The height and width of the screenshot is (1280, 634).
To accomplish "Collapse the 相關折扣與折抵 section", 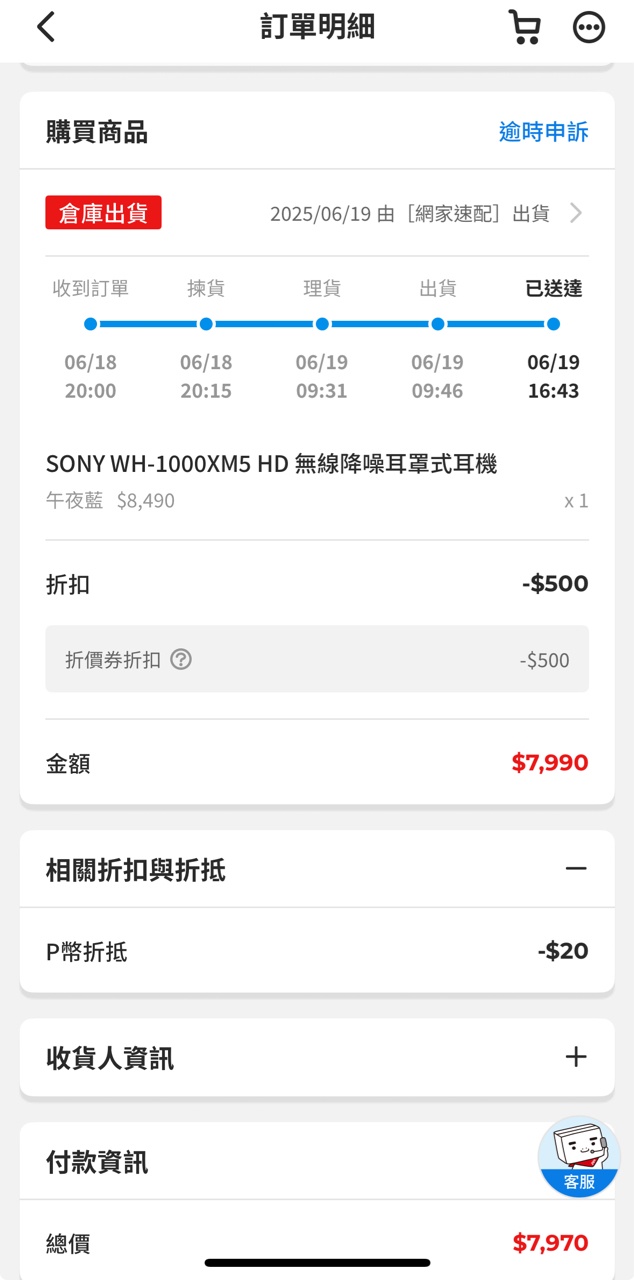I will pos(575,869).
